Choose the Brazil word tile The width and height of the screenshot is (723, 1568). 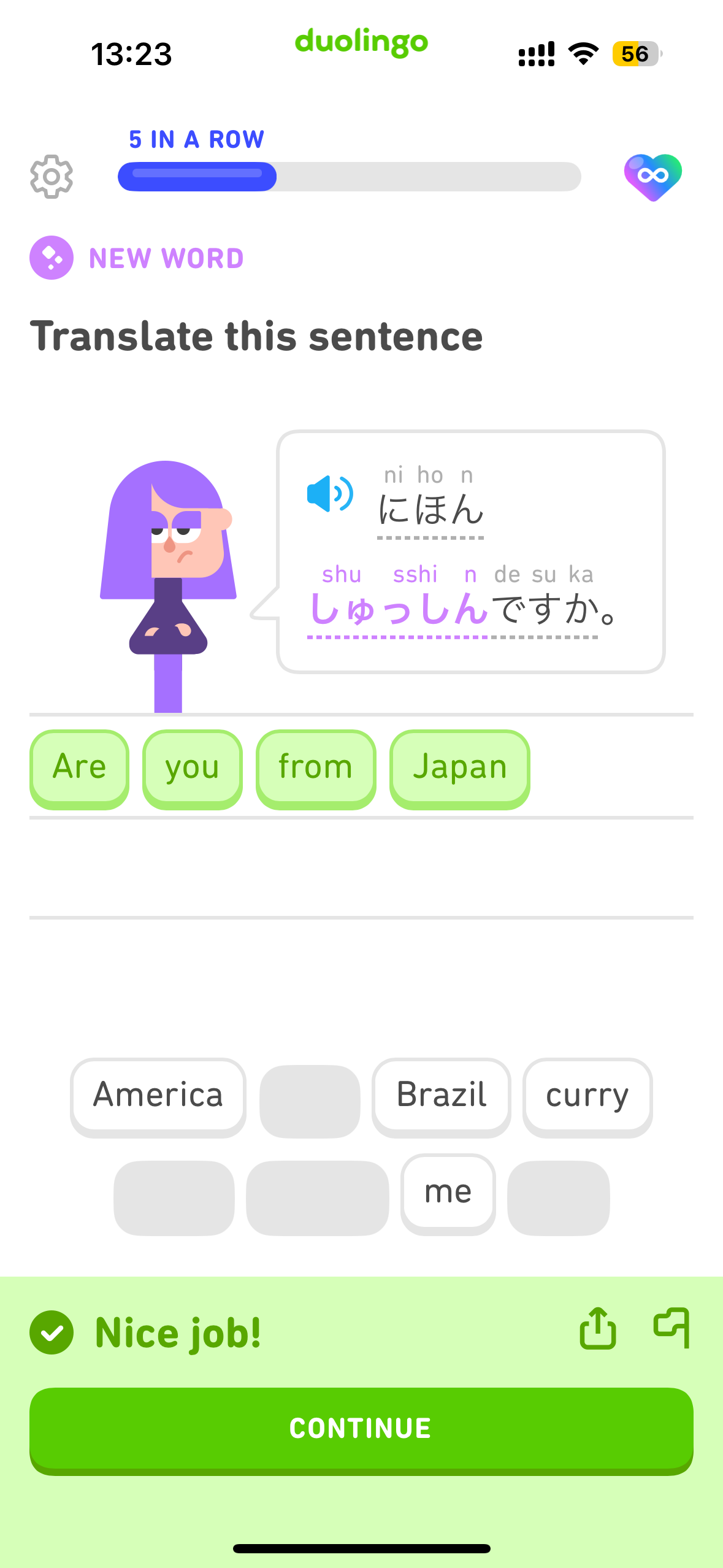(442, 1096)
